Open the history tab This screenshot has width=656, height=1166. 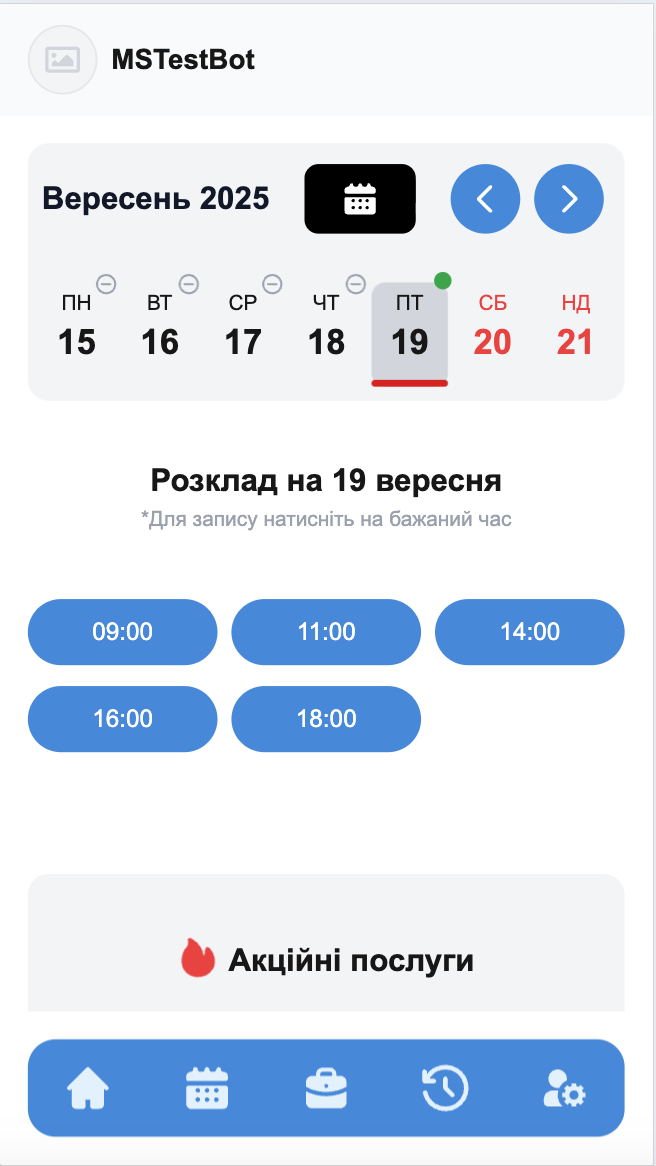pos(445,1088)
